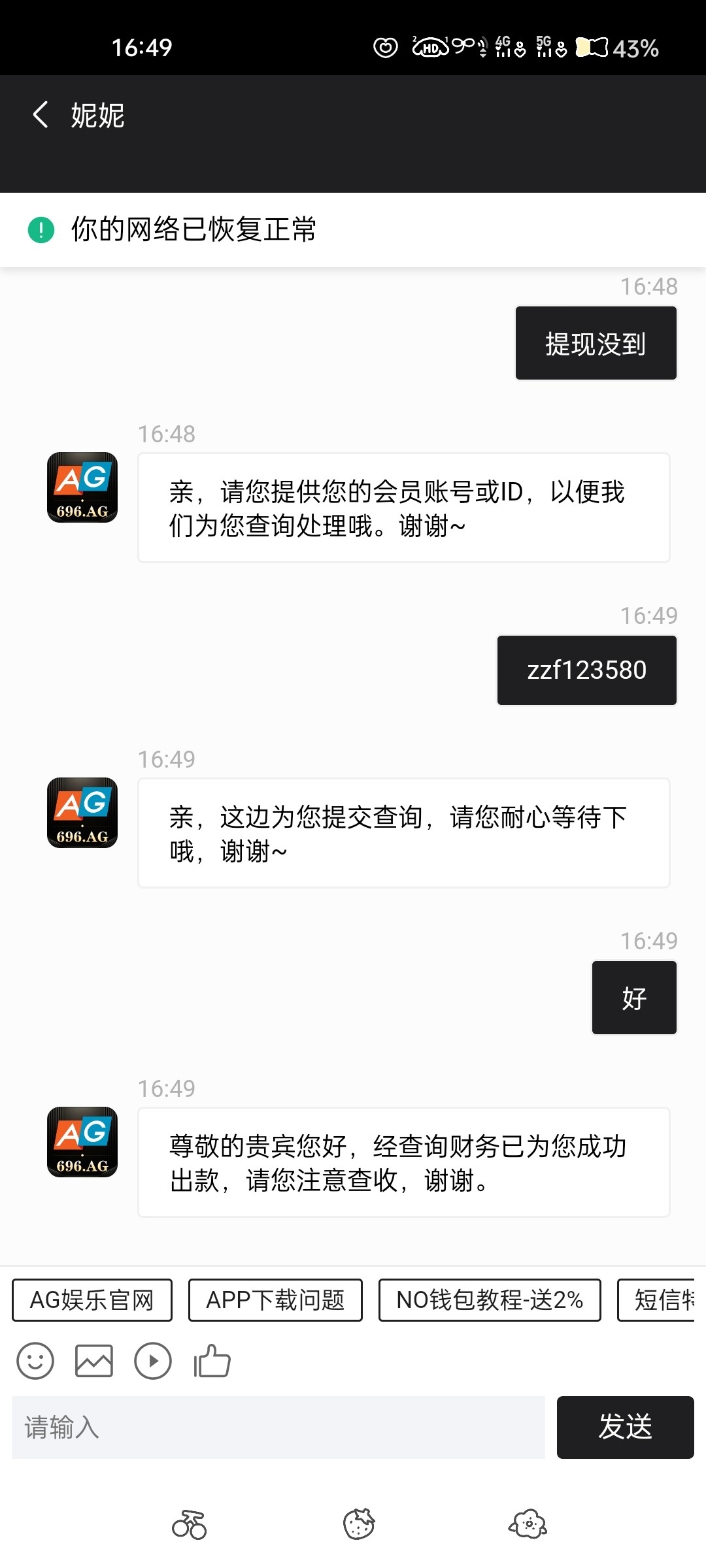
Task: Tap the 发送 send button
Action: coord(626,1428)
